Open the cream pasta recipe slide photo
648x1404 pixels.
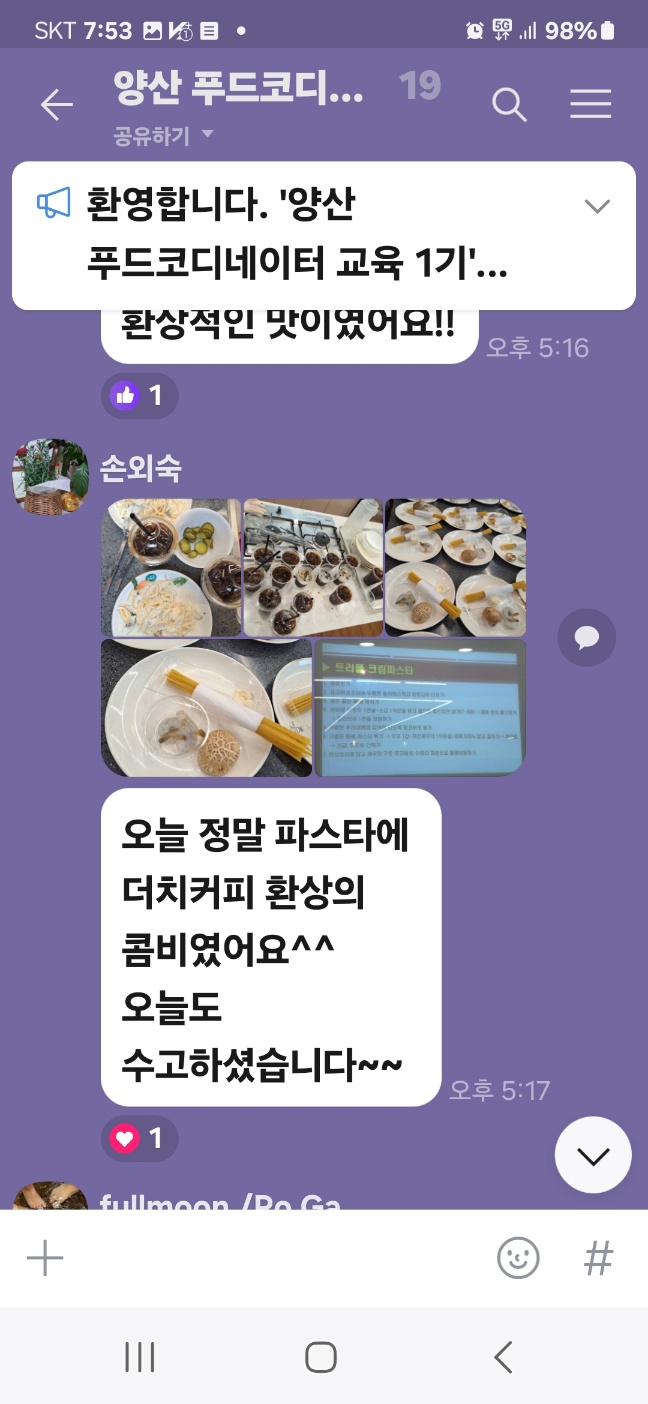pyautogui.click(x=420, y=708)
